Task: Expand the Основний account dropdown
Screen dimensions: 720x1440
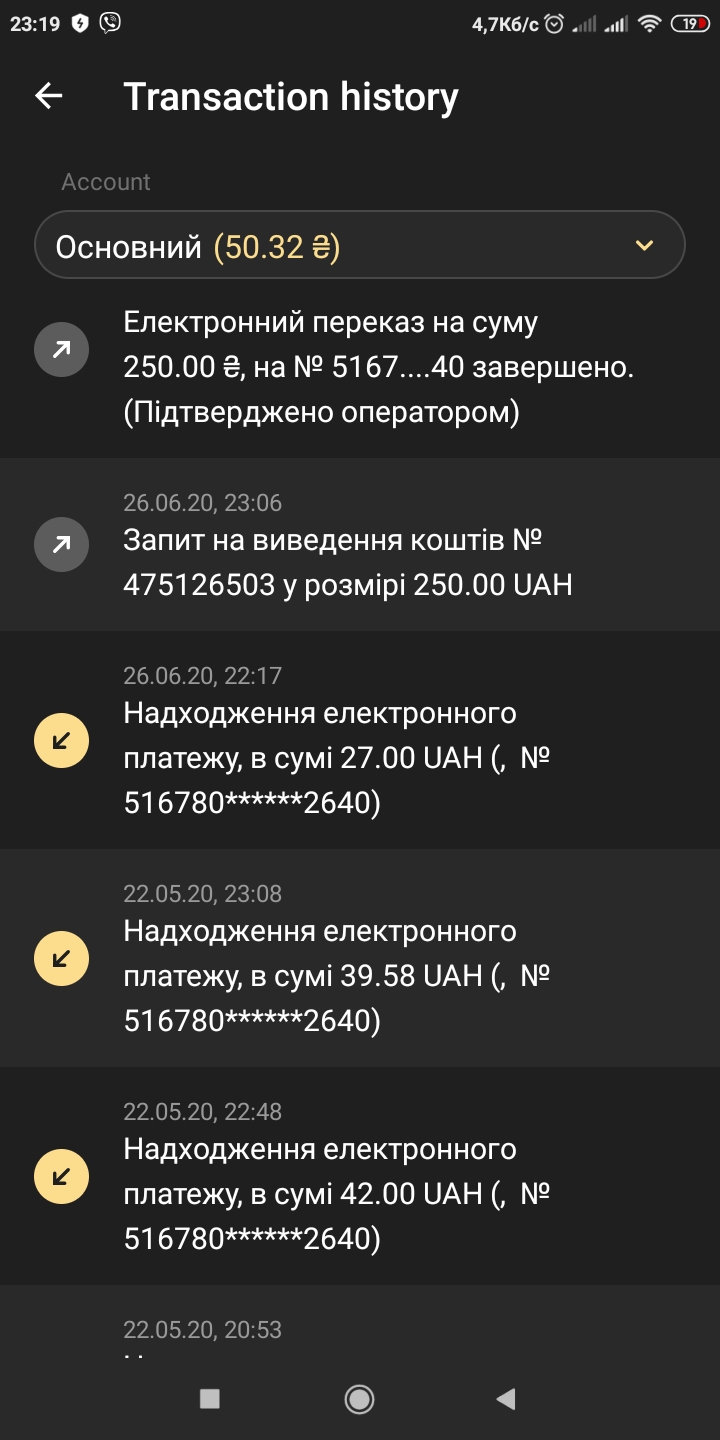Action: click(x=644, y=245)
